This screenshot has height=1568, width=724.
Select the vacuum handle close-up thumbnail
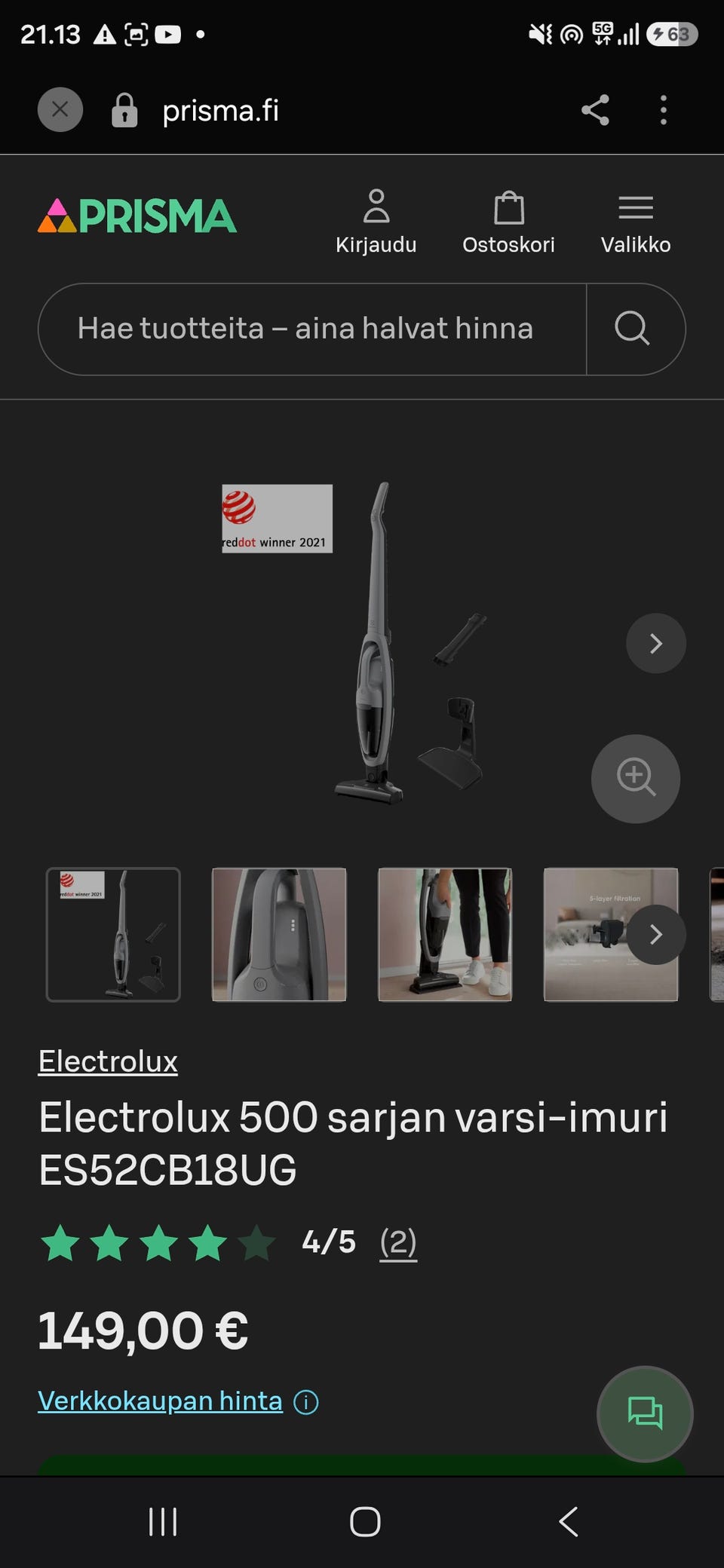tap(279, 935)
